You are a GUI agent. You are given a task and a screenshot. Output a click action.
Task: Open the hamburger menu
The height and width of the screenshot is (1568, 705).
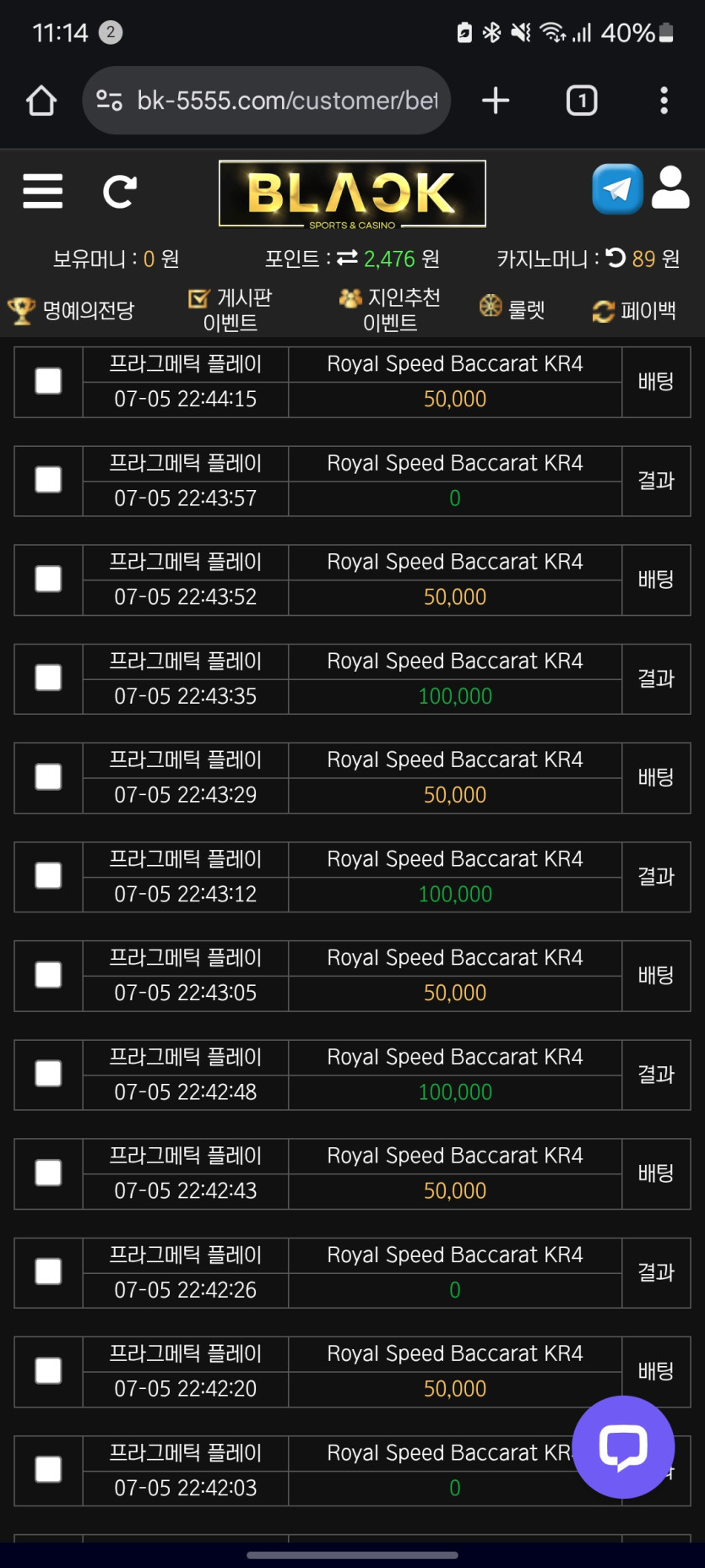pos(43,191)
